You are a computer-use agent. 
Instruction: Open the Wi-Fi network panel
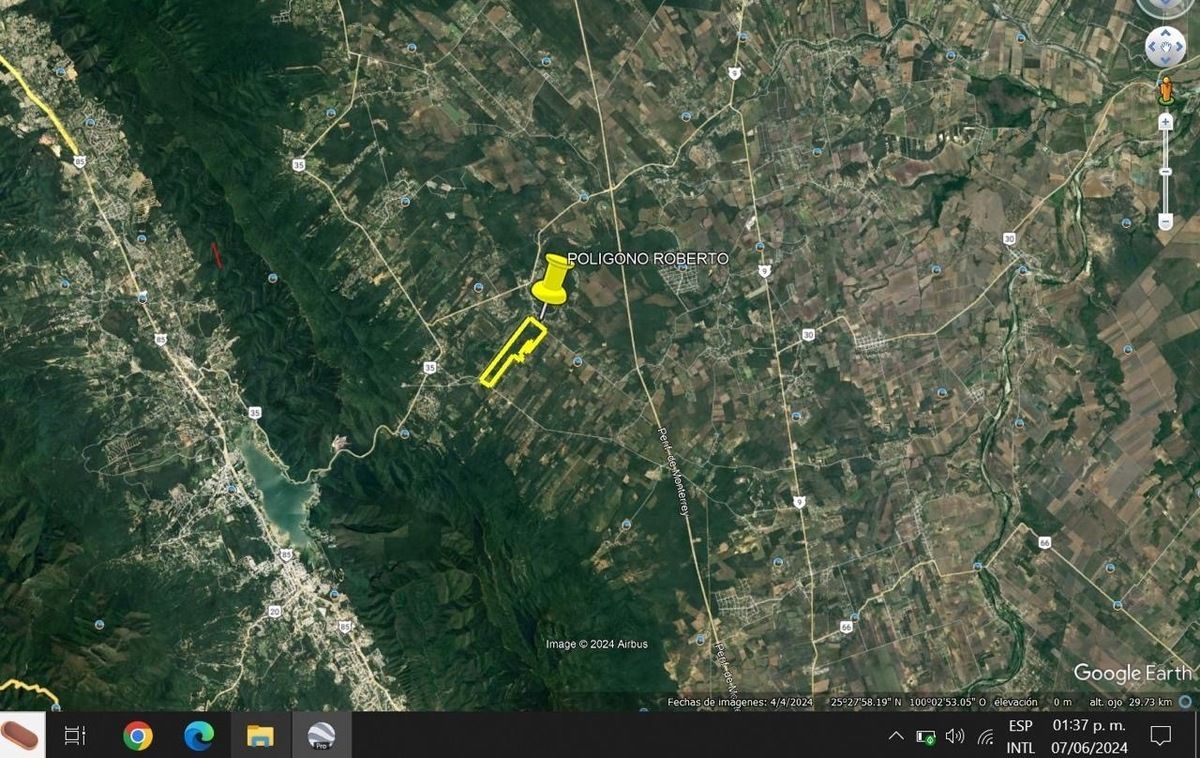tap(986, 737)
